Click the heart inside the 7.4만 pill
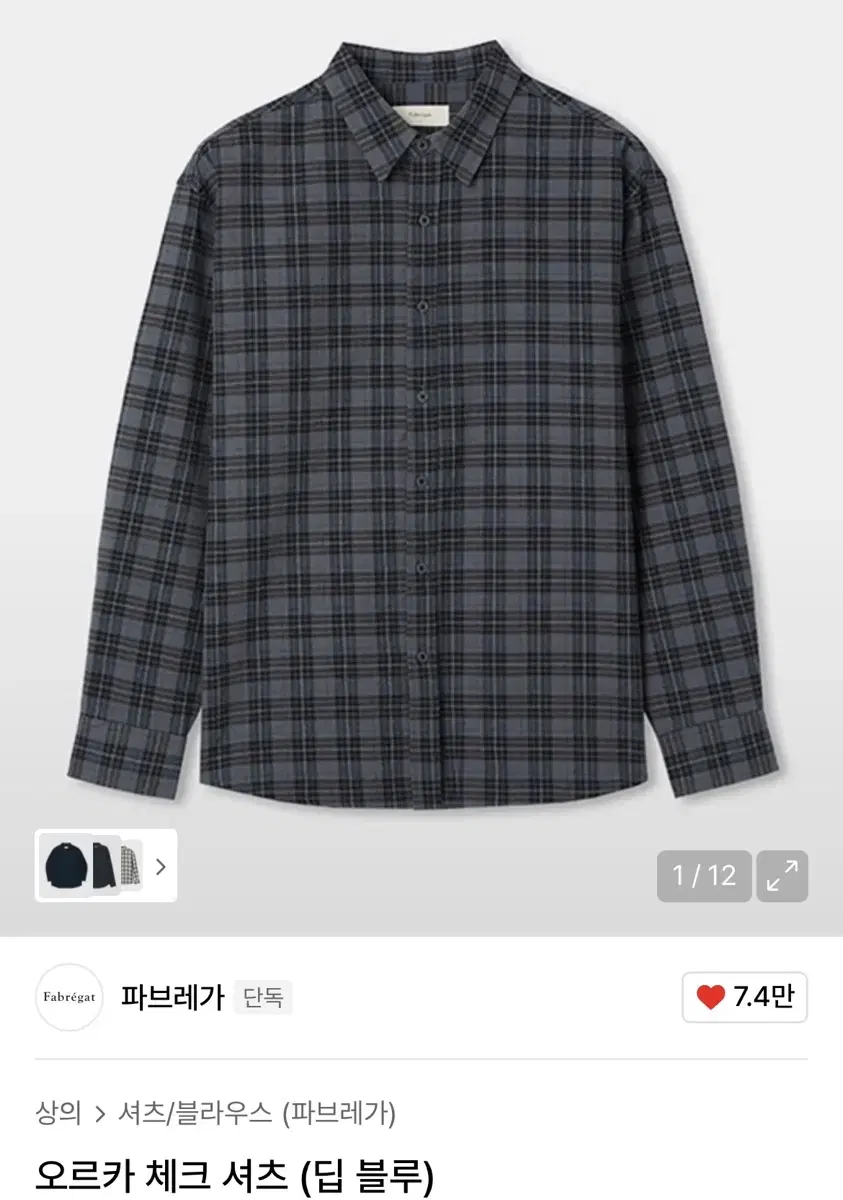Viewport: 843px width, 1200px height. pos(711,995)
